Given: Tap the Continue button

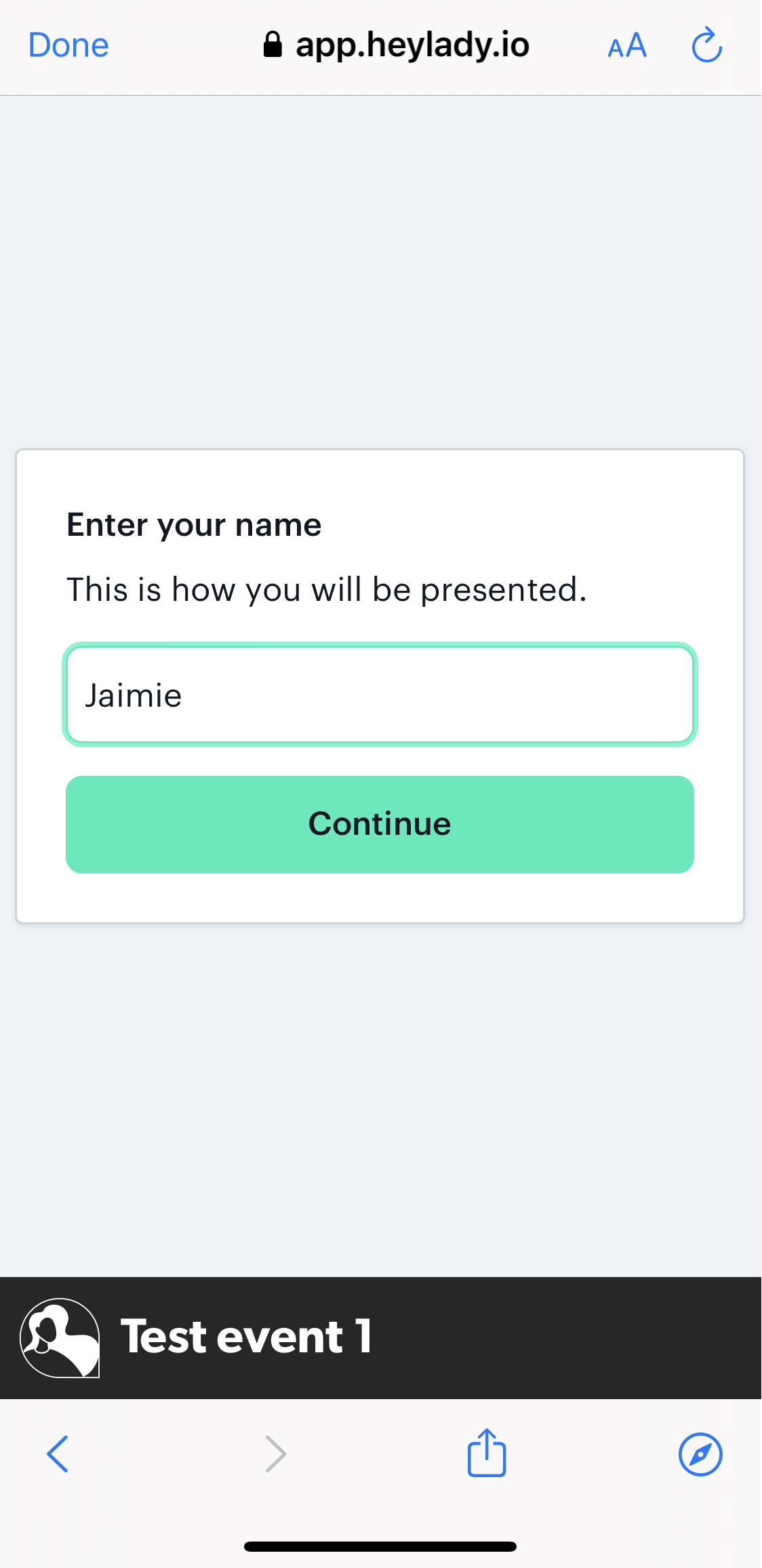Looking at the screenshot, I should click(380, 824).
